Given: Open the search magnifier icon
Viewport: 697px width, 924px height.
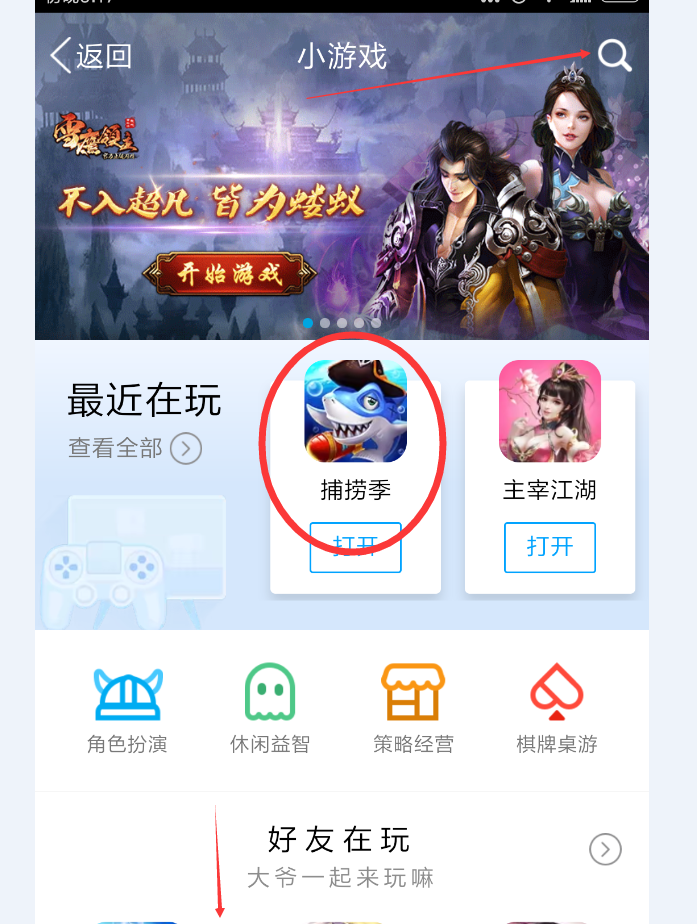Looking at the screenshot, I should click(614, 55).
